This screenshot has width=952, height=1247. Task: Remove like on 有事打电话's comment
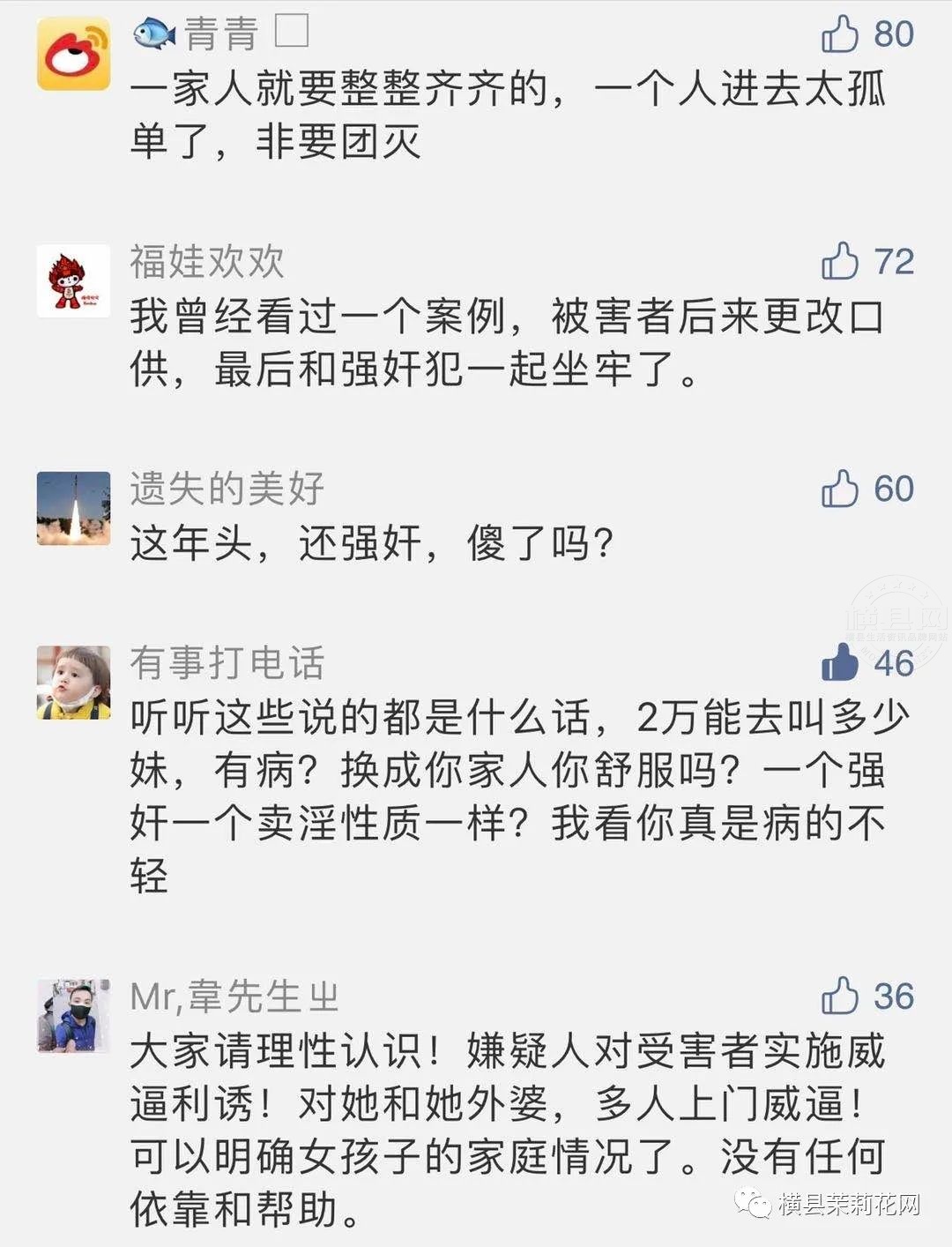click(840, 662)
